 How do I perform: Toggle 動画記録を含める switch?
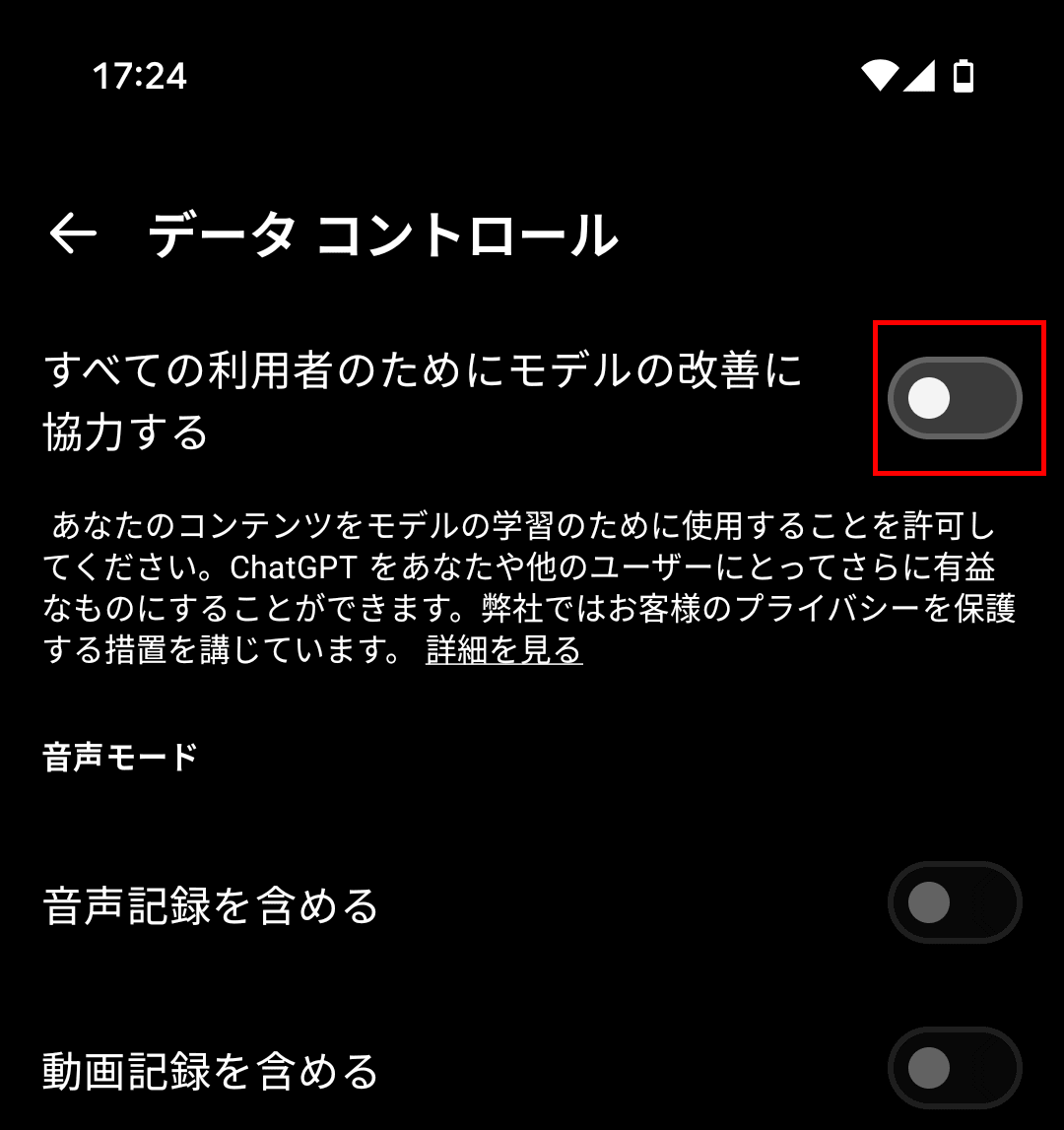click(x=954, y=1068)
